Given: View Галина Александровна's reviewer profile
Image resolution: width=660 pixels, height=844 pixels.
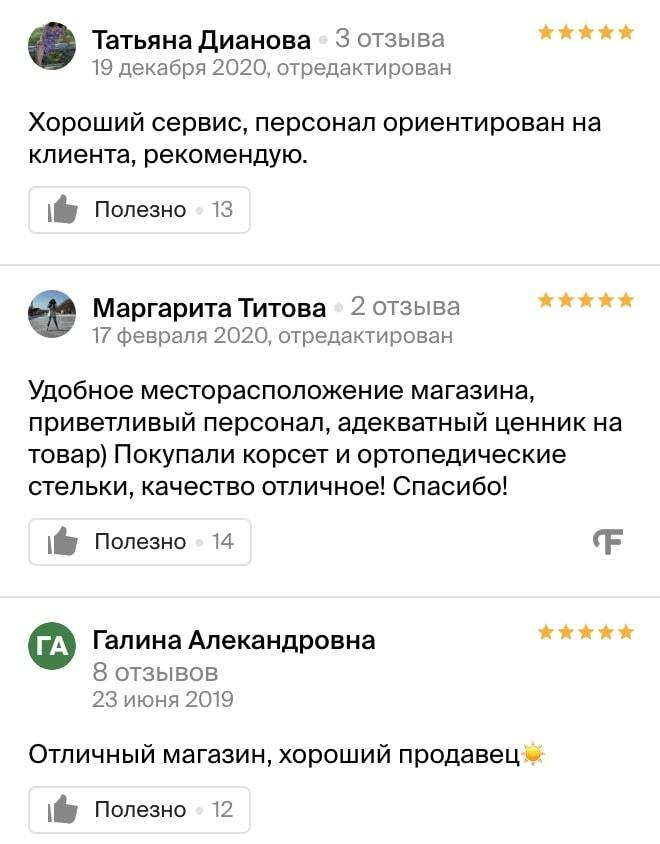Looking at the screenshot, I should (233, 640).
